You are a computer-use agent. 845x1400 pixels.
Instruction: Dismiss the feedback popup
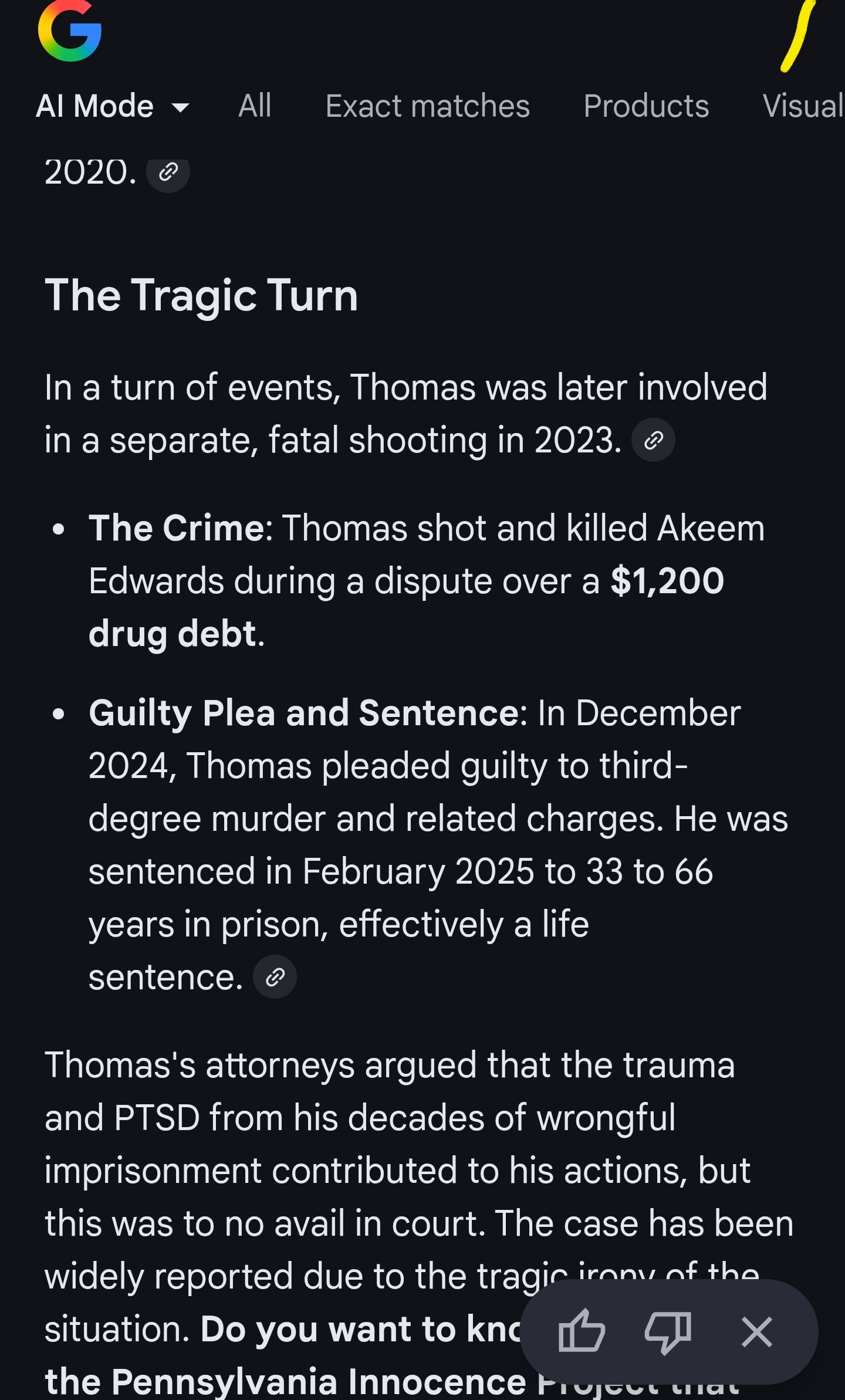click(756, 1331)
